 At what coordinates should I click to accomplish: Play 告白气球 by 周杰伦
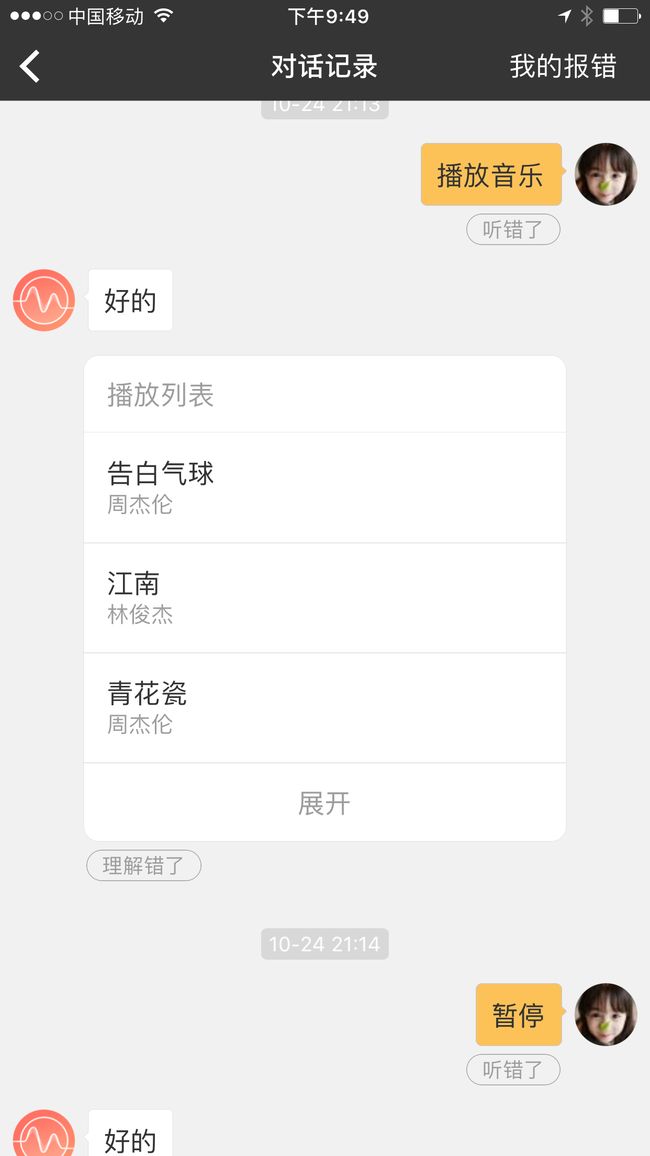coord(325,487)
